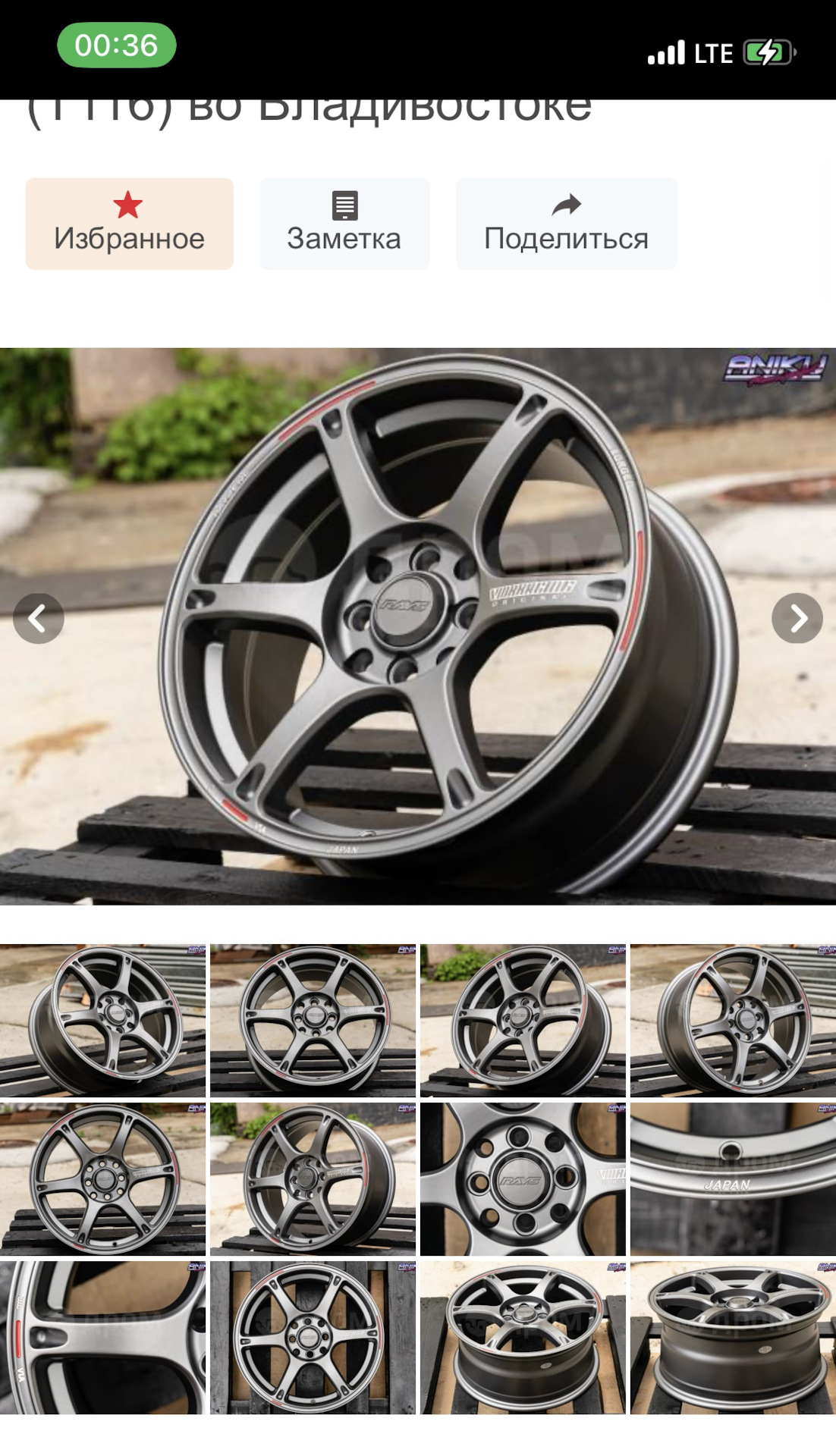The height and width of the screenshot is (1456, 836).
Task: Share listing via Поделиться
Action: click(x=566, y=224)
